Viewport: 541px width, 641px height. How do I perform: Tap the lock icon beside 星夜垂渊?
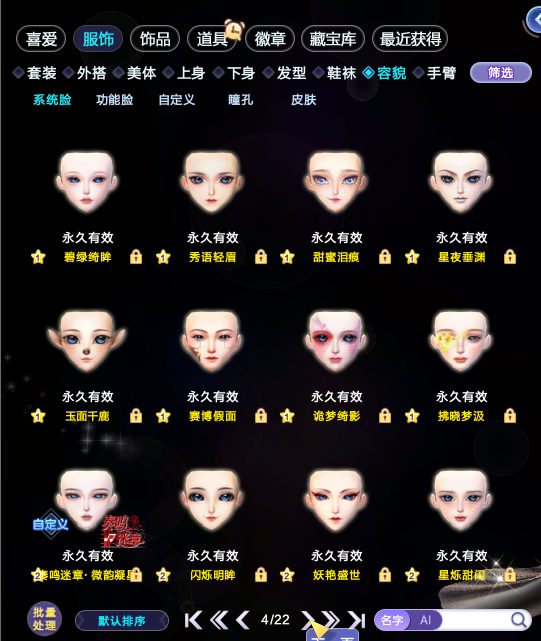coord(510,257)
